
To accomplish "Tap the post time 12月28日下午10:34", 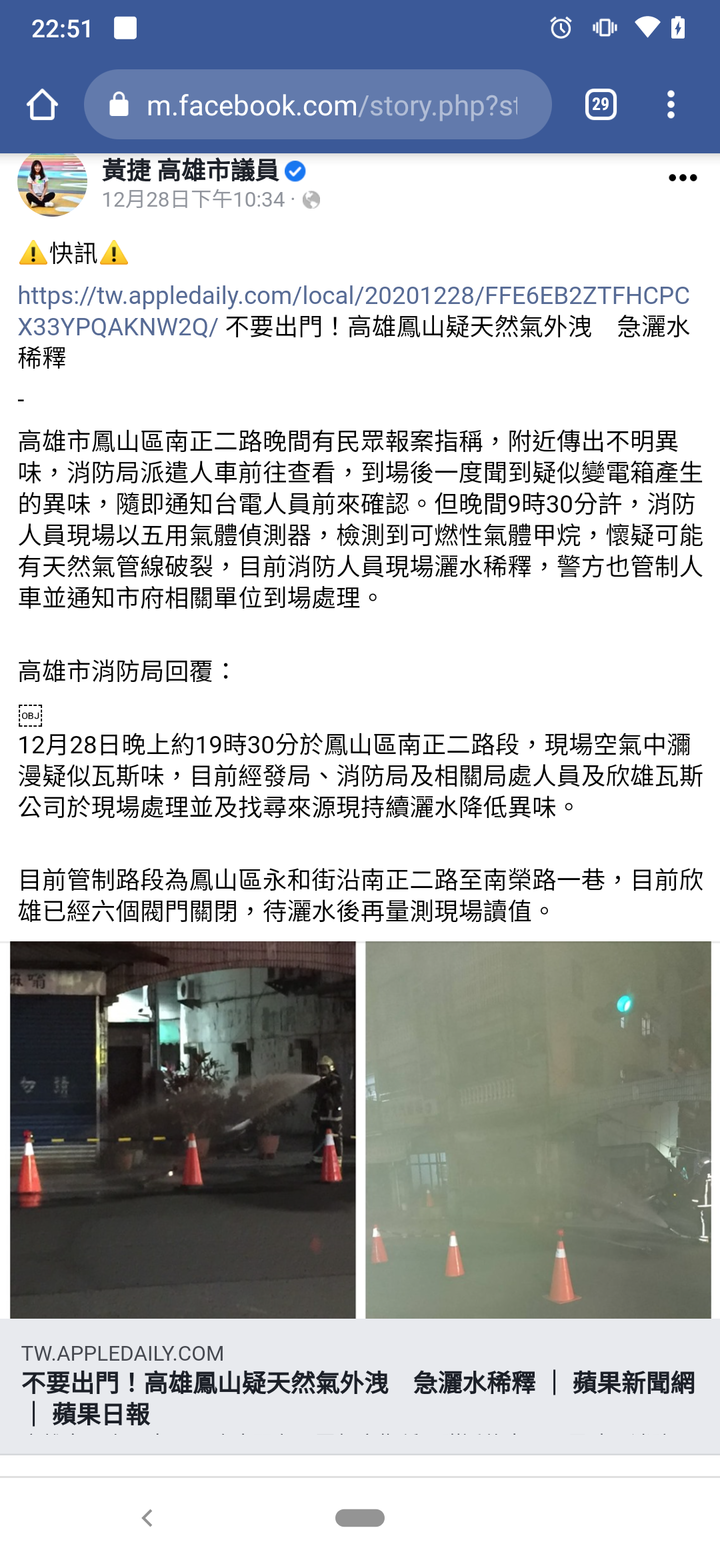I will click(193, 200).
